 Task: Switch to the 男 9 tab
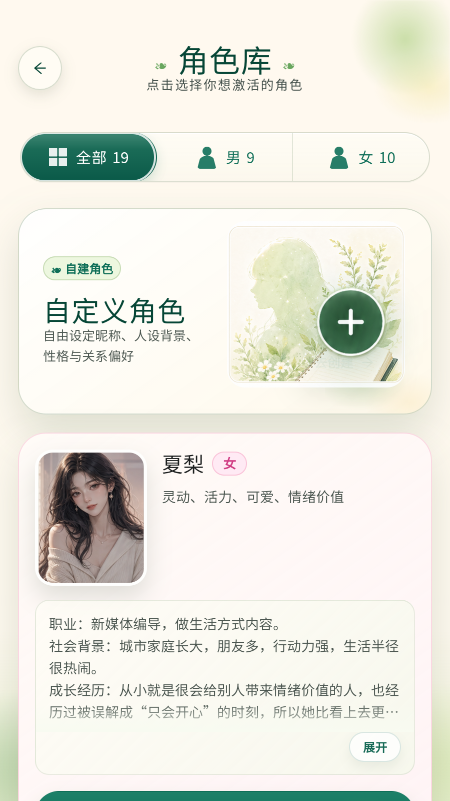coord(225,157)
